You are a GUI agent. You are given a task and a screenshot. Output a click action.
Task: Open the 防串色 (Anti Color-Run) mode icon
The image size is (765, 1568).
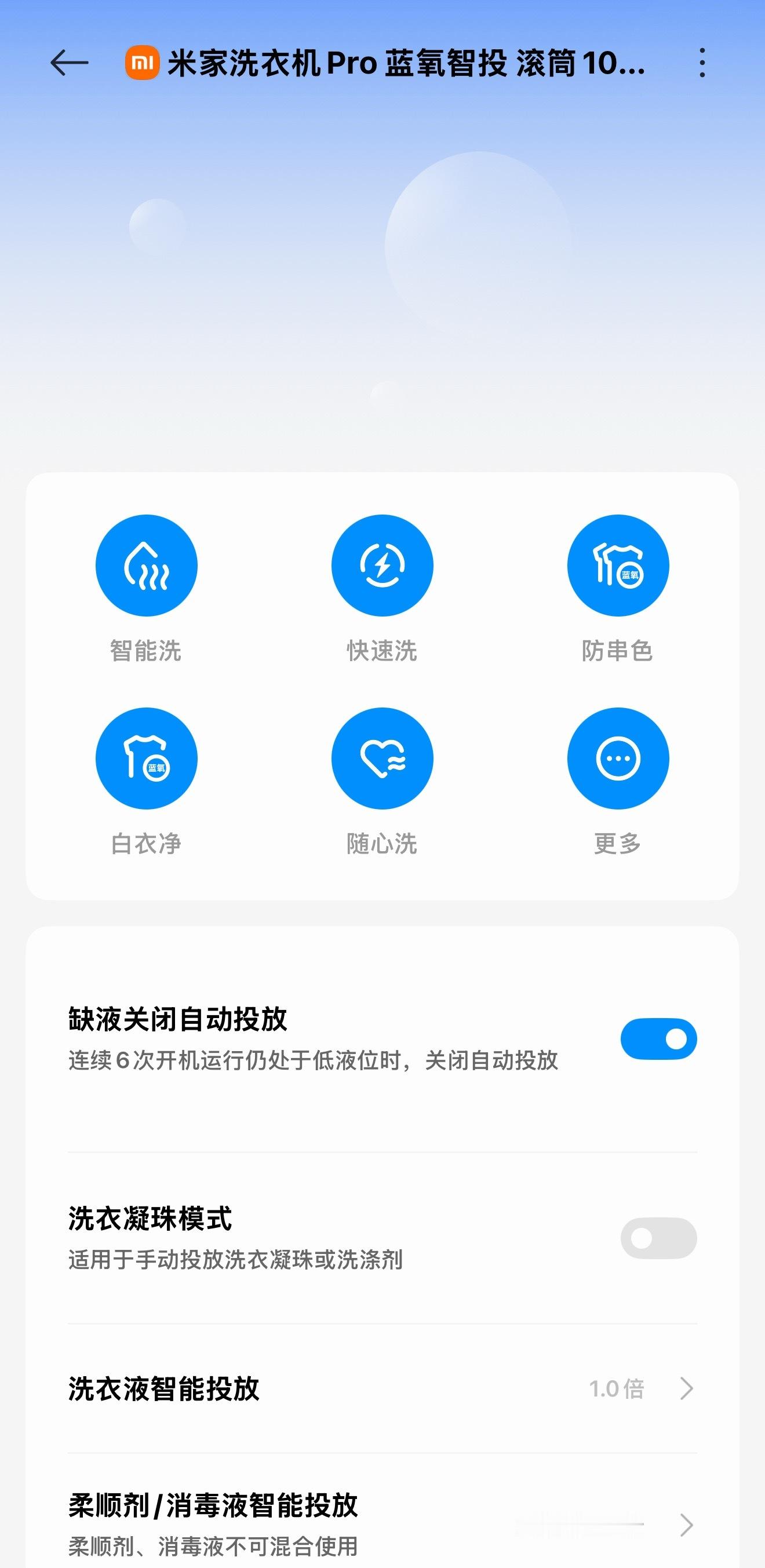point(618,565)
